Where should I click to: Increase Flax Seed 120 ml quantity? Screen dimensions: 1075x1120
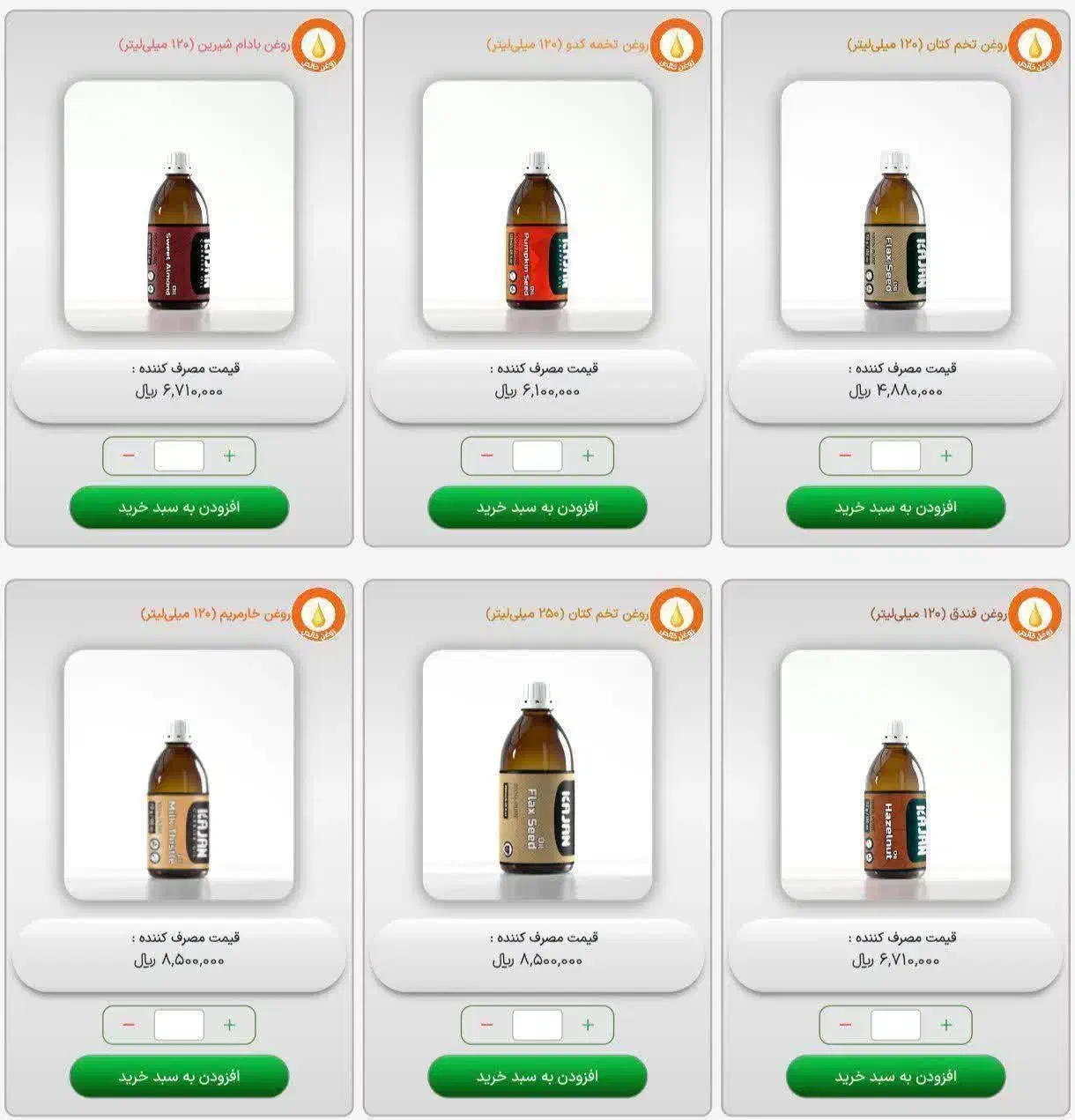click(x=946, y=456)
